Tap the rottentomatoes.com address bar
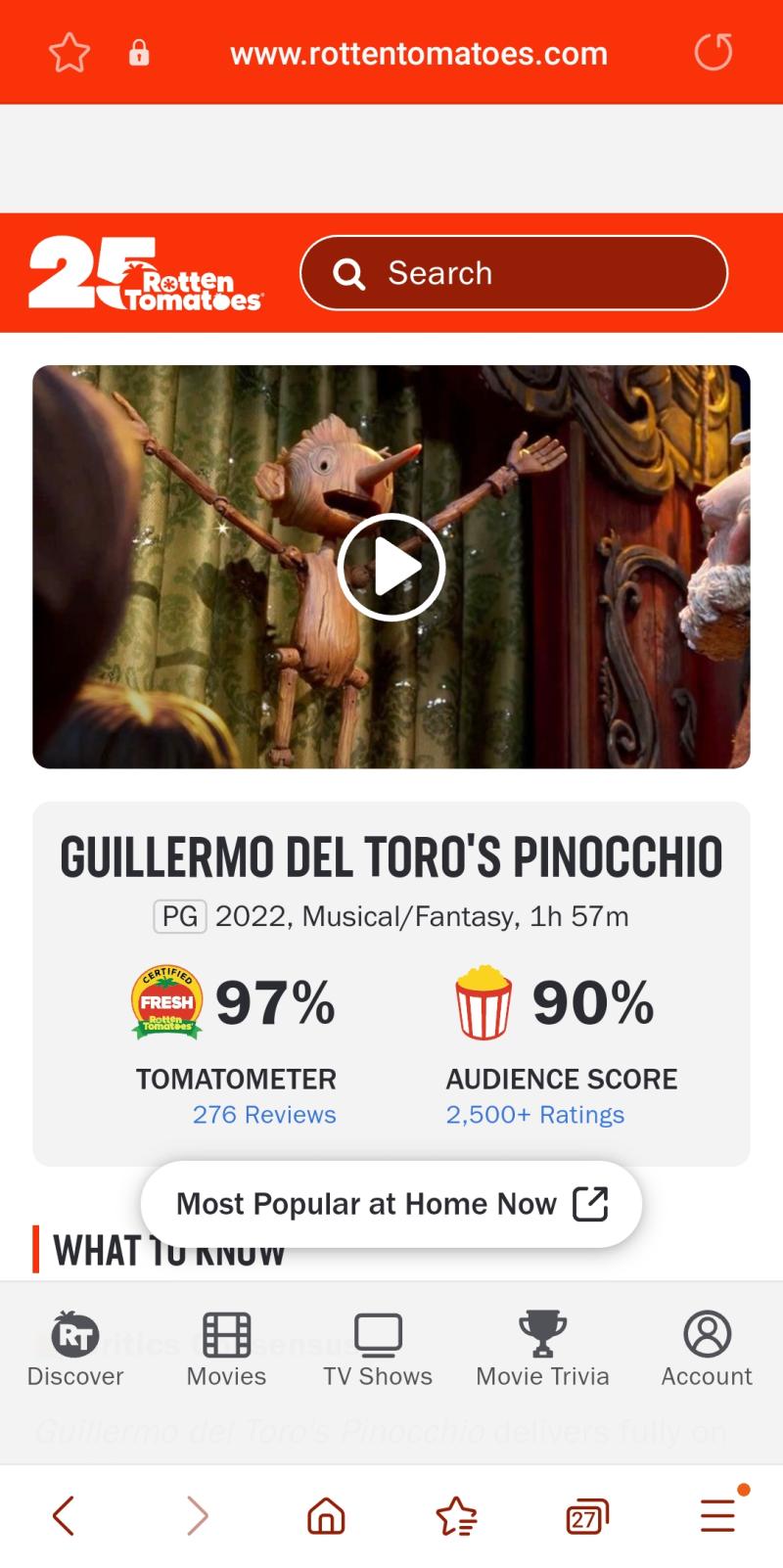Viewport: 783px width, 1568px height. coord(419,53)
